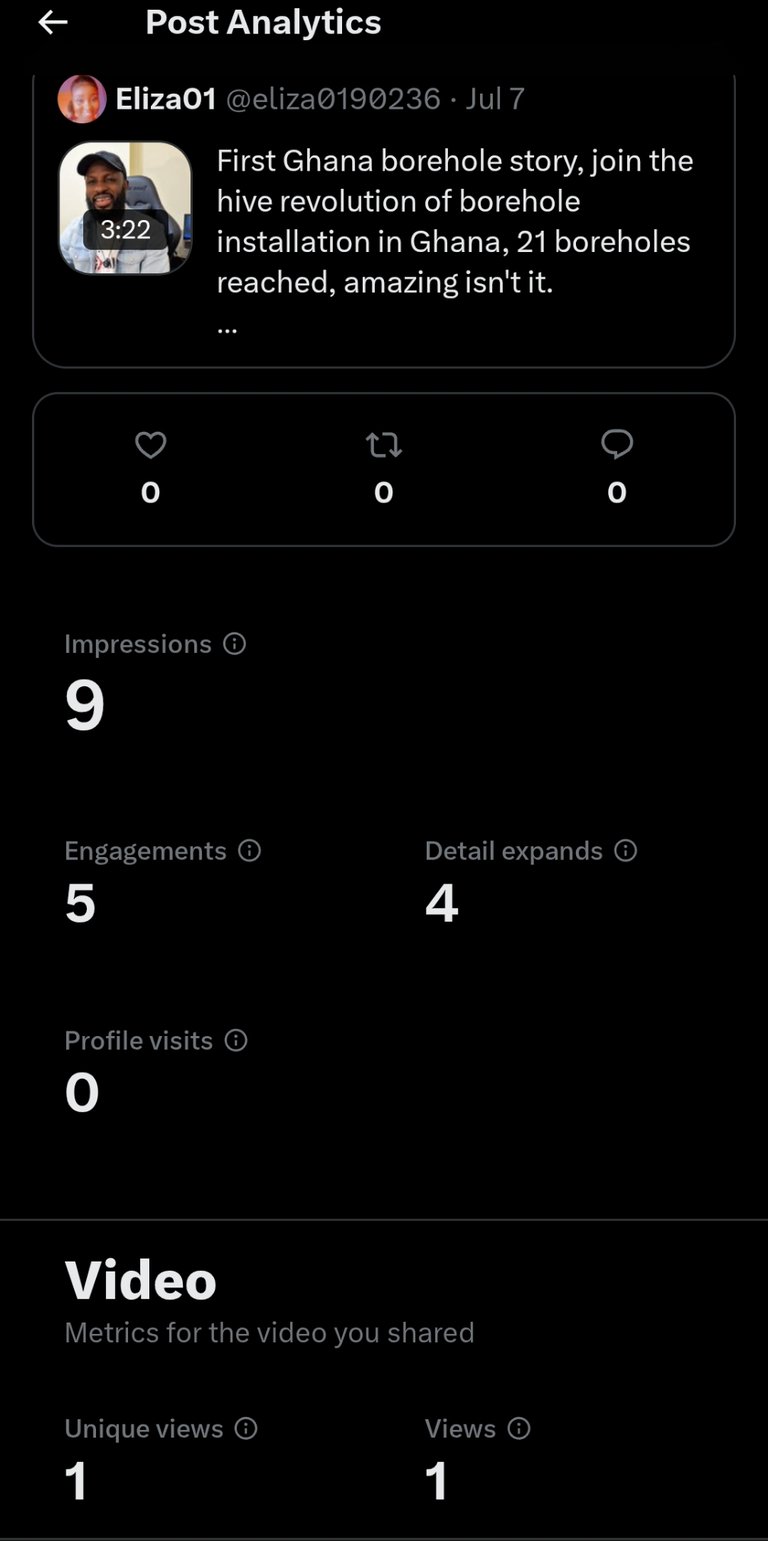Show info about Detail expands
This screenshot has height=1541, width=768.
[x=625, y=851]
